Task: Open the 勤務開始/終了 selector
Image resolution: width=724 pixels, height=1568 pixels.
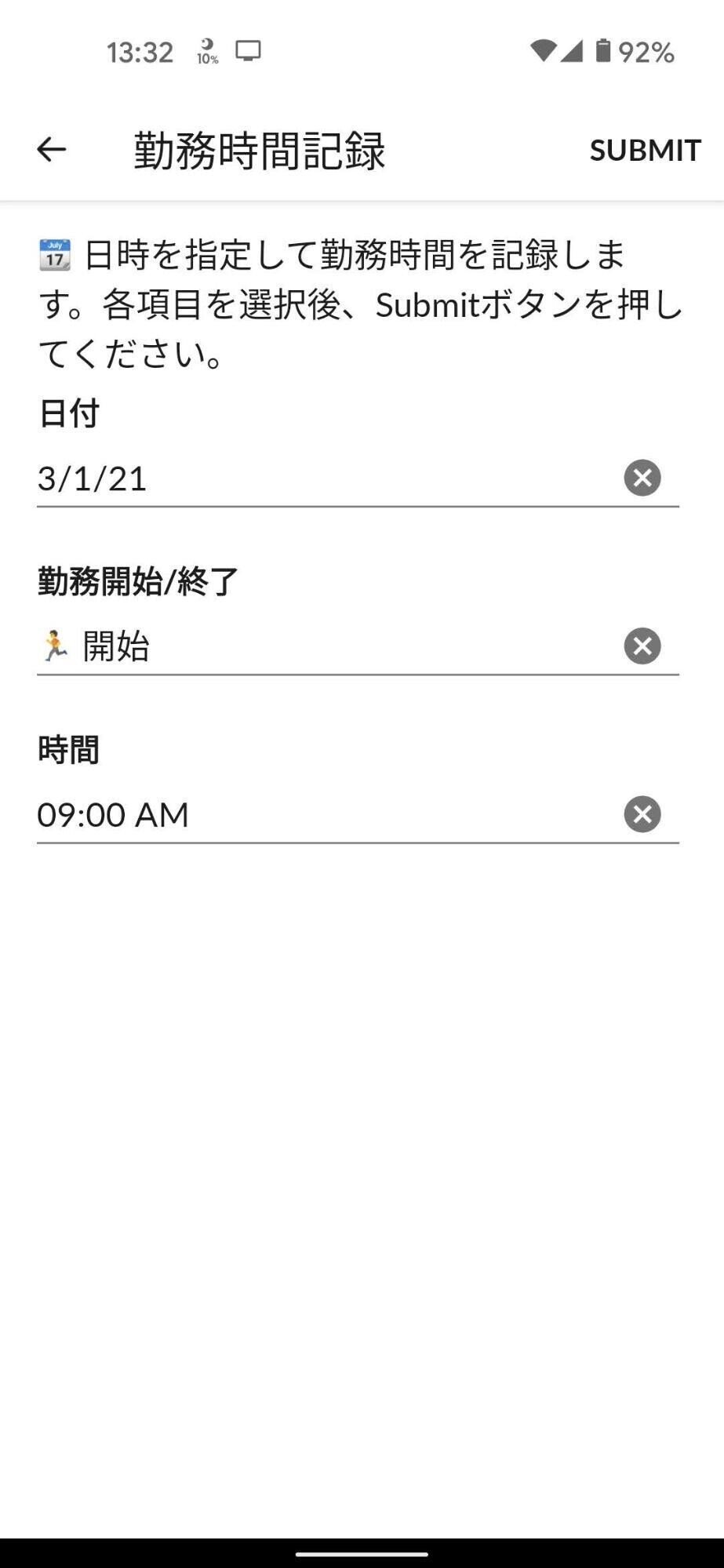Action: pyautogui.click(x=314, y=646)
